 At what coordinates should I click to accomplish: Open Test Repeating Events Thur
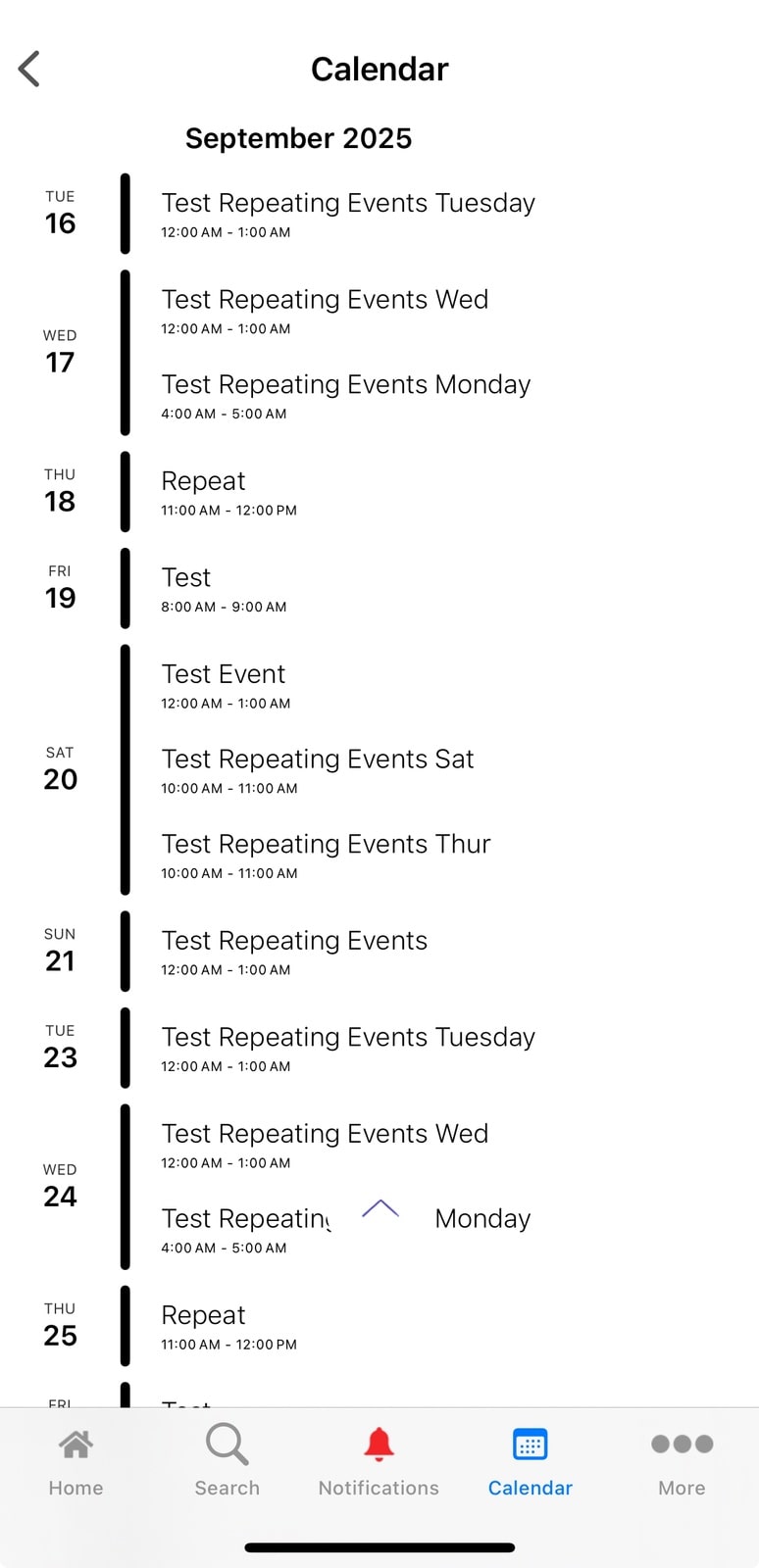click(326, 856)
